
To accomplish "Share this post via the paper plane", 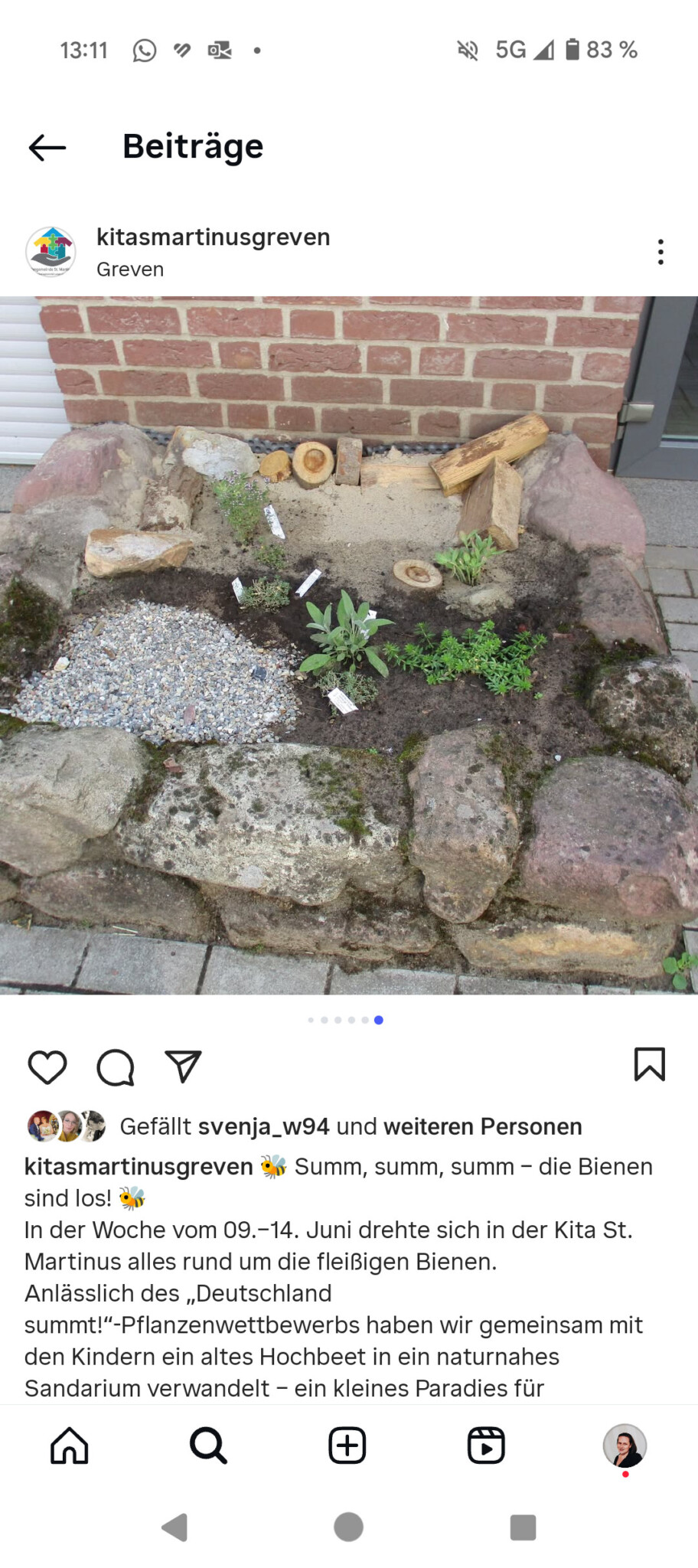I will 183,1067.
